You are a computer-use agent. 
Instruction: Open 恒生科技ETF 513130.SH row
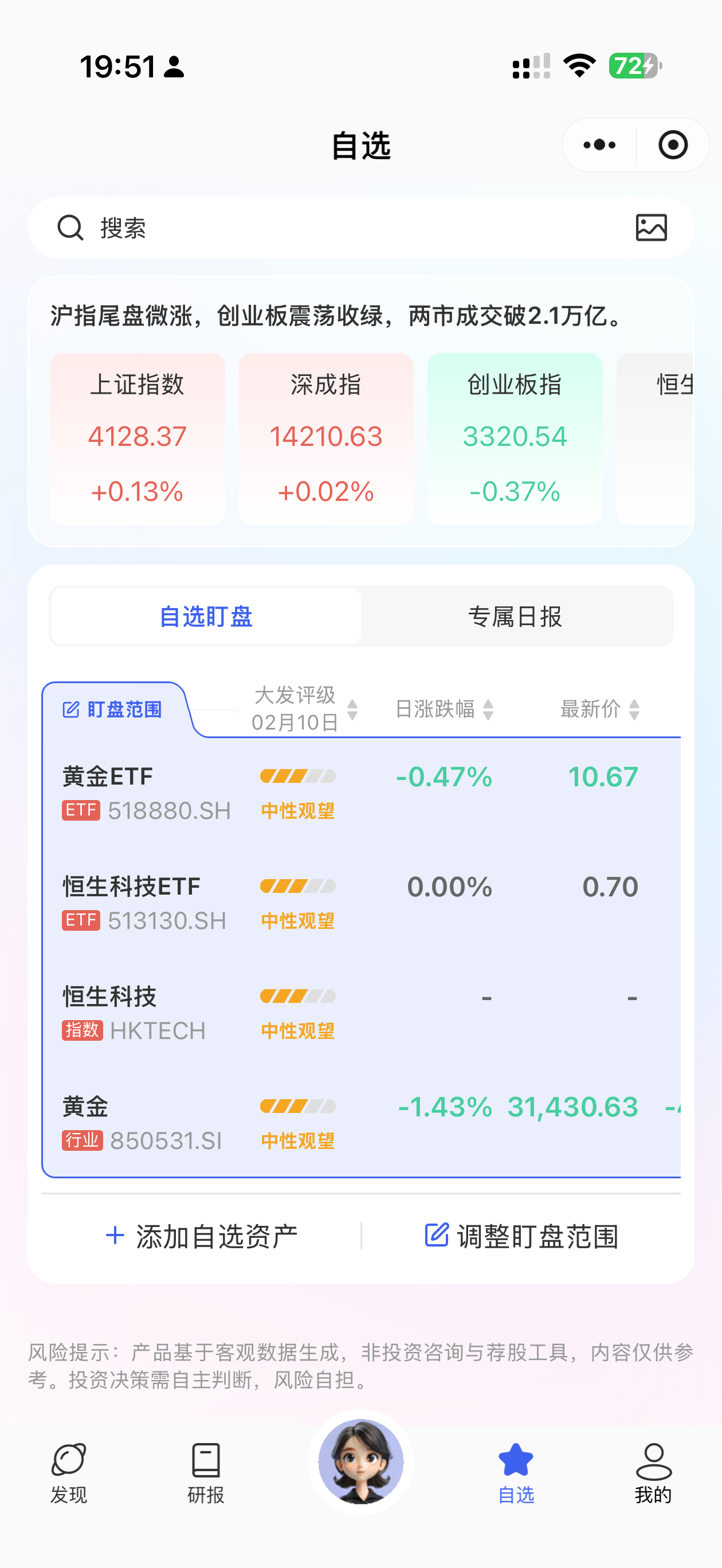coord(146,903)
